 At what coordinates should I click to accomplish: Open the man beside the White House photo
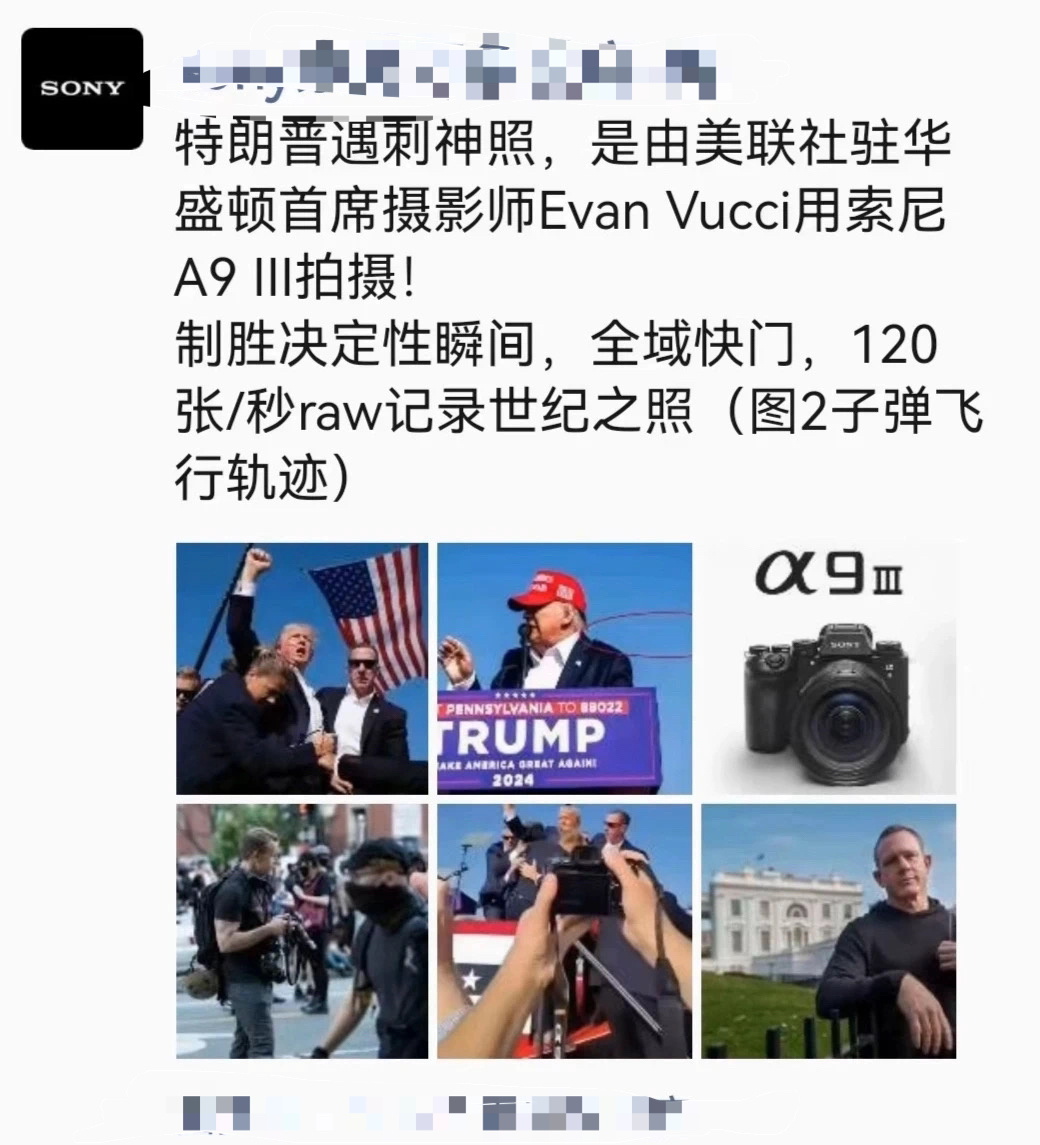coord(828,931)
